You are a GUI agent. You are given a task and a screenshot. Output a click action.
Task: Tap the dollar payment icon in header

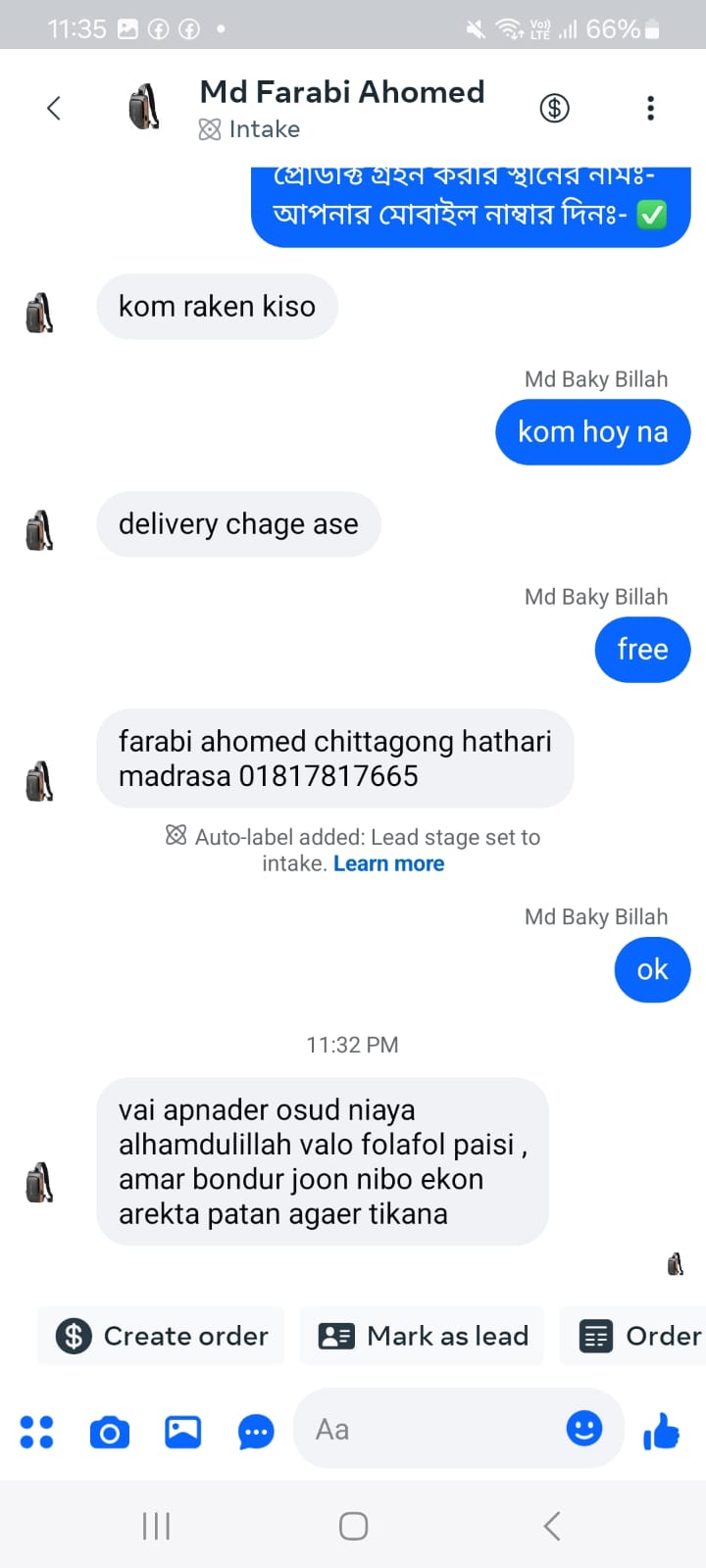(x=554, y=108)
